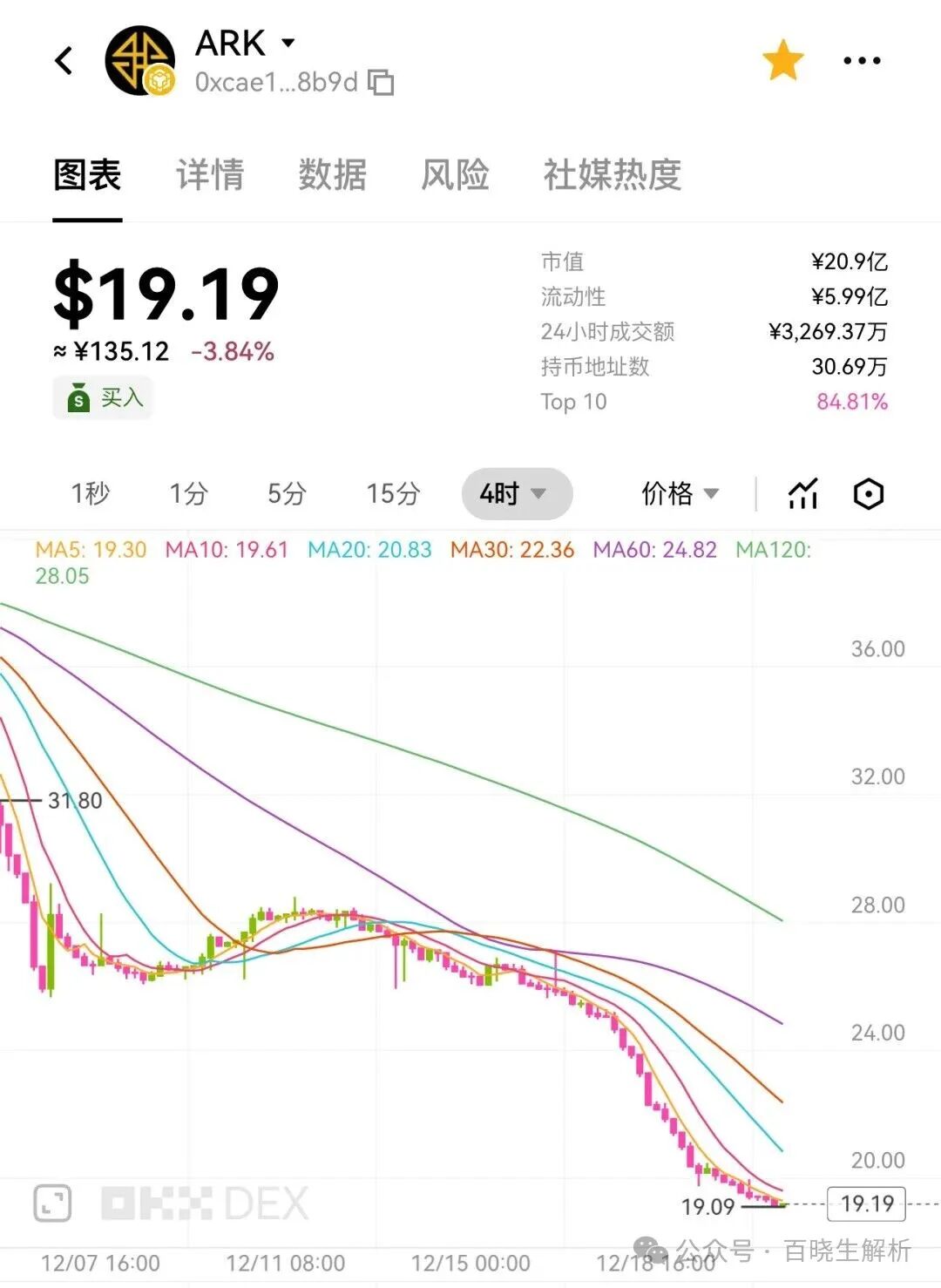This screenshot has height=1288, width=941.
Task: Open the 社媒热度 tab
Action: (612, 174)
